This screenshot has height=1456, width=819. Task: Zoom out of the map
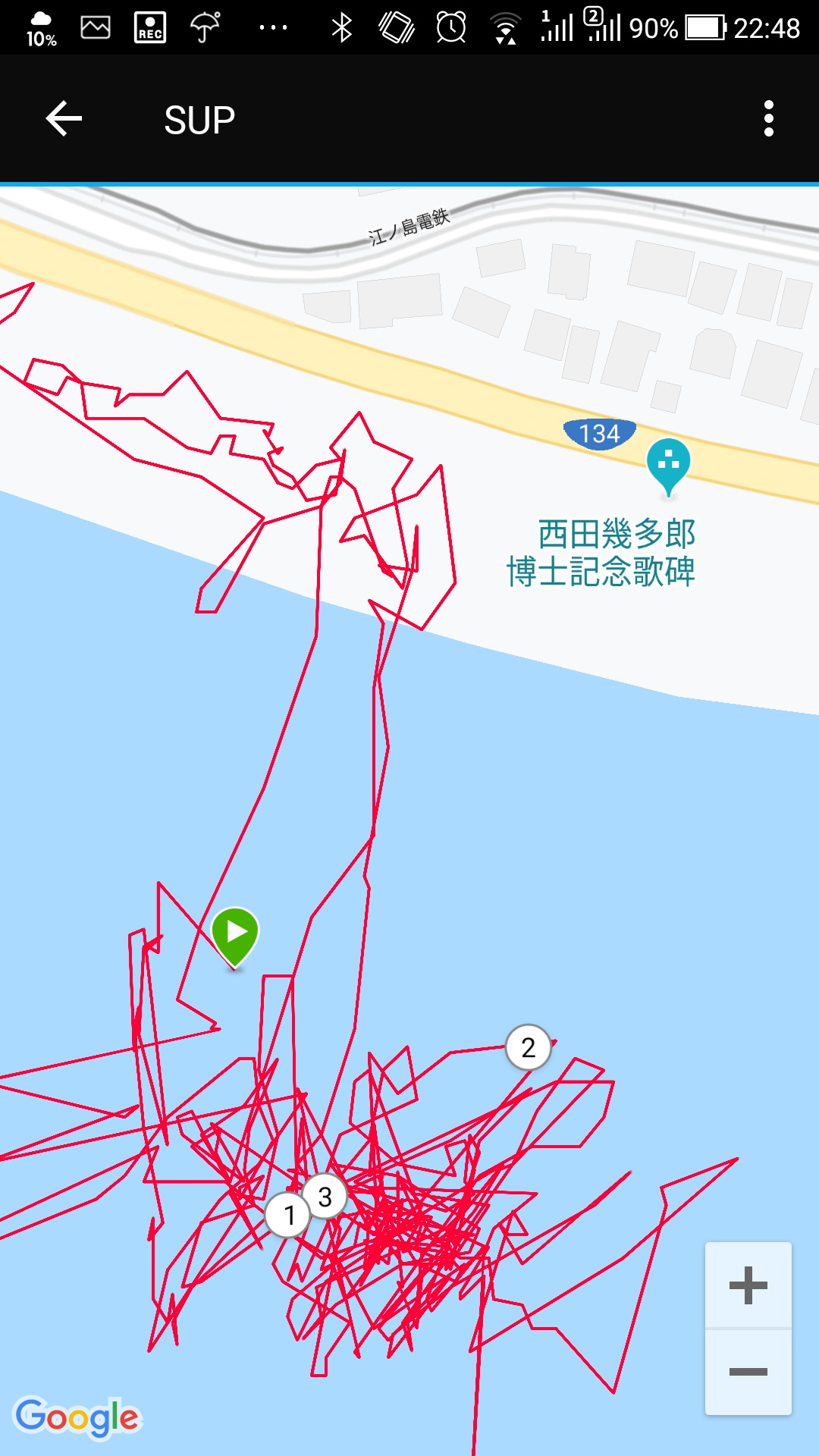coord(748,1372)
